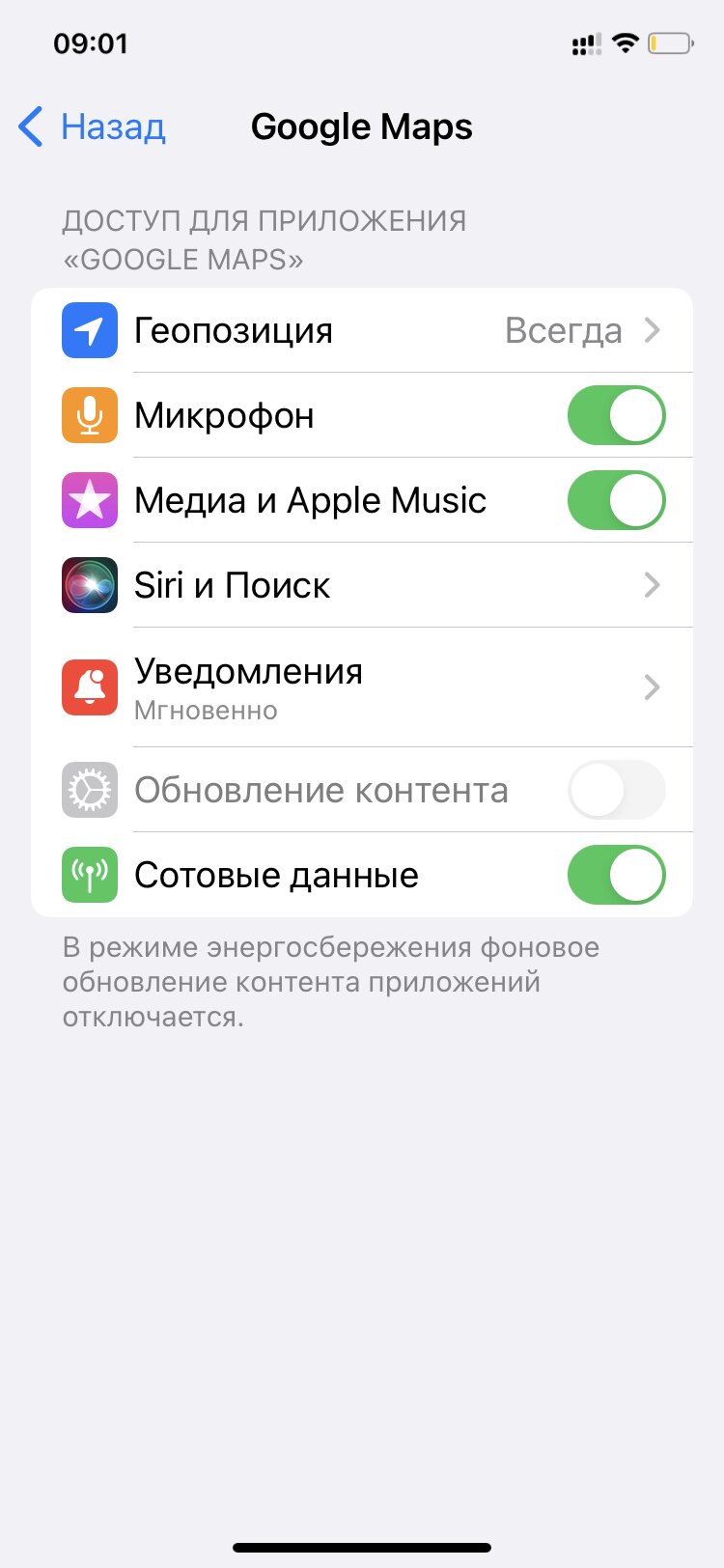
Task: Turn off the Микрофон switch
Action: click(x=616, y=415)
